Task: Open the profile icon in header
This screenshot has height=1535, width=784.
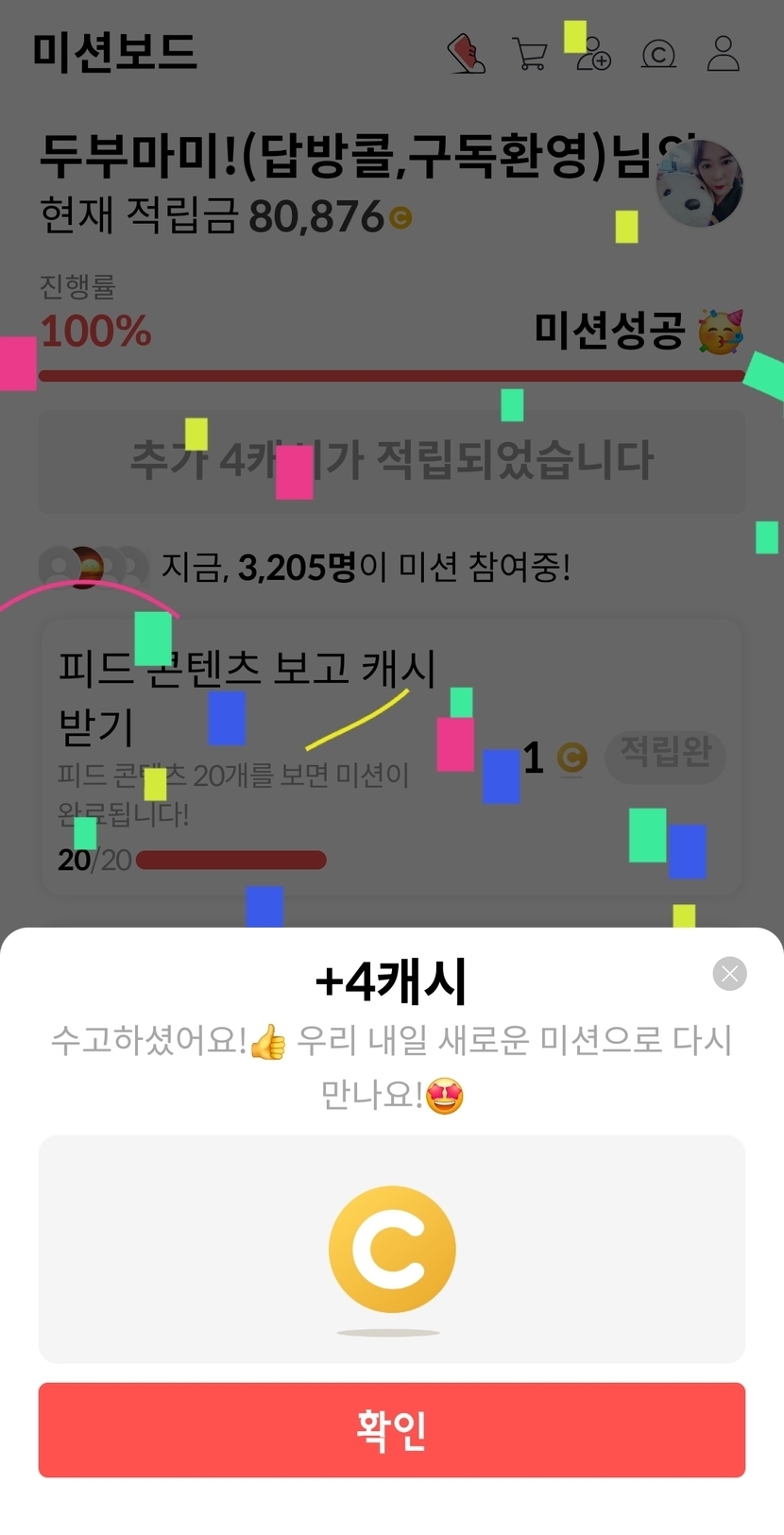Action: coord(724,54)
